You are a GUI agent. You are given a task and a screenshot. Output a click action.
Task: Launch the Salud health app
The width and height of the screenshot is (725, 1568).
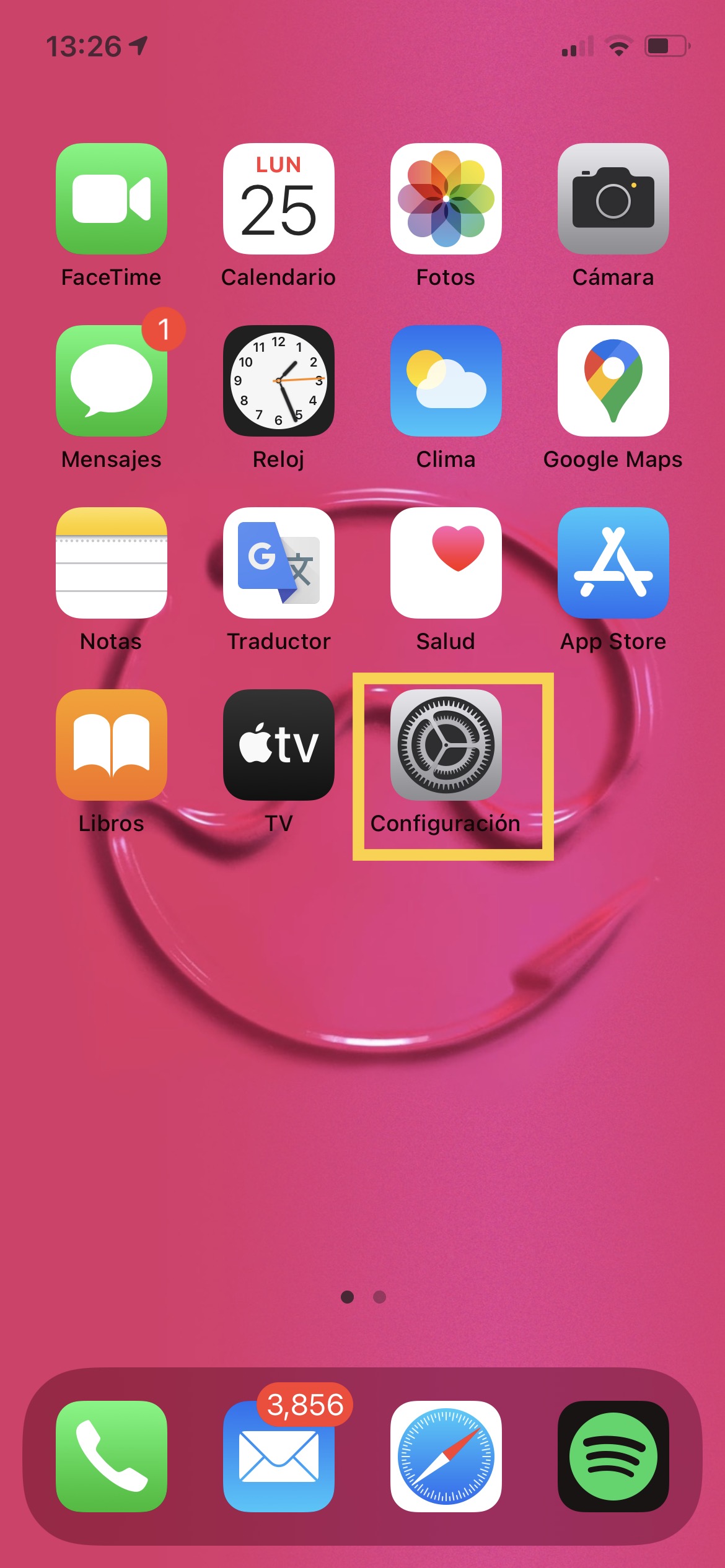(x=446, y=563)
